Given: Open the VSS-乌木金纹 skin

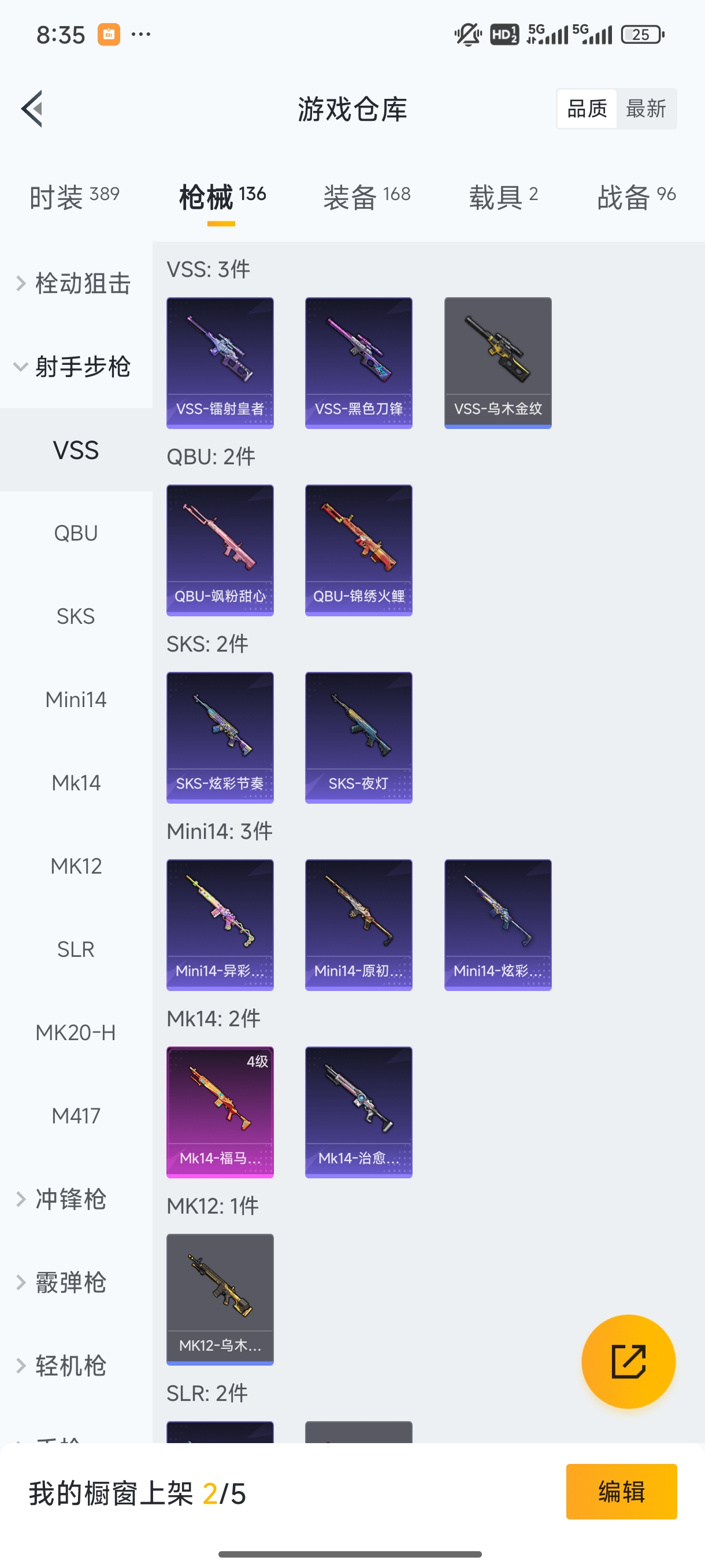Looking at the screenshot, I should pyautogui.click(x=497, y=362).
